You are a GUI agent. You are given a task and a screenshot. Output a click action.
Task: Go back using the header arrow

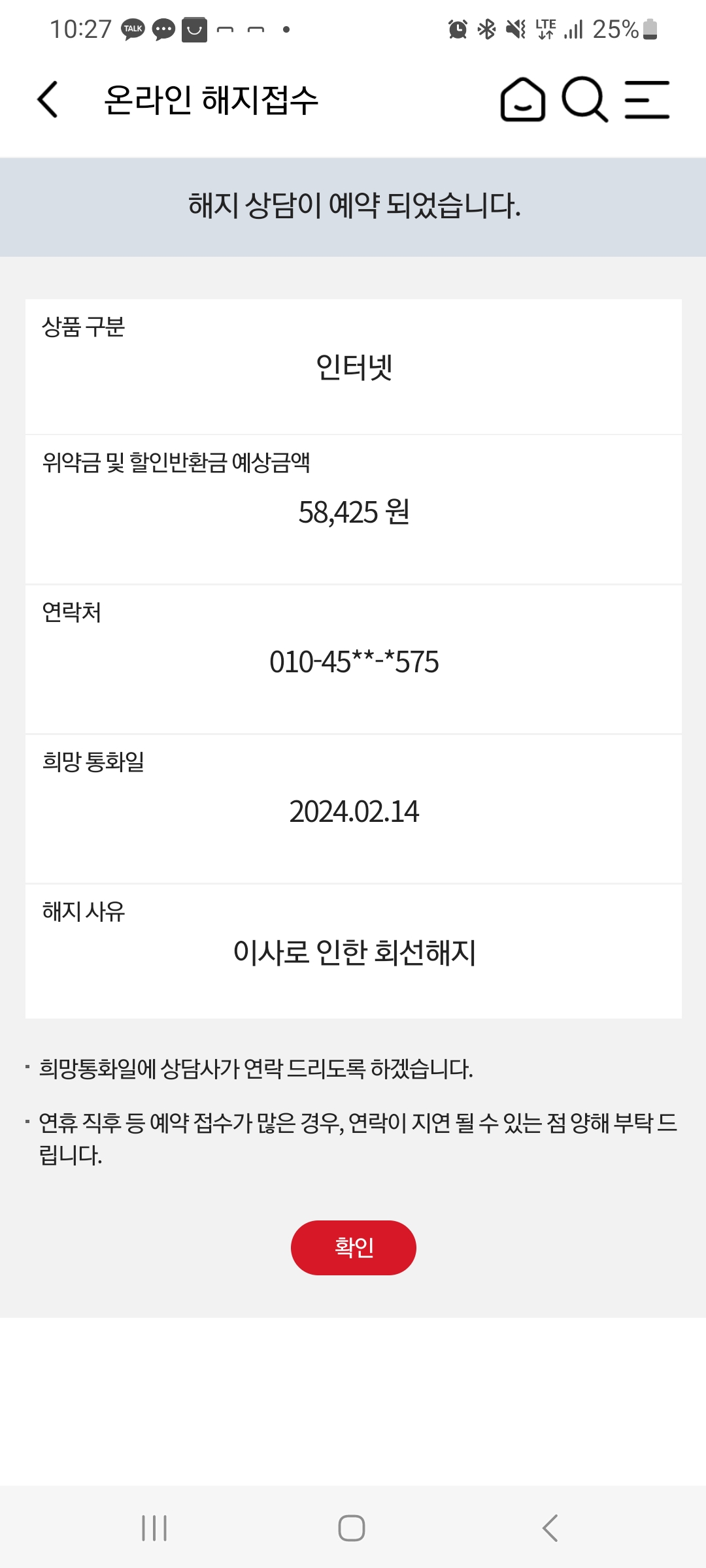pos(48,100)
